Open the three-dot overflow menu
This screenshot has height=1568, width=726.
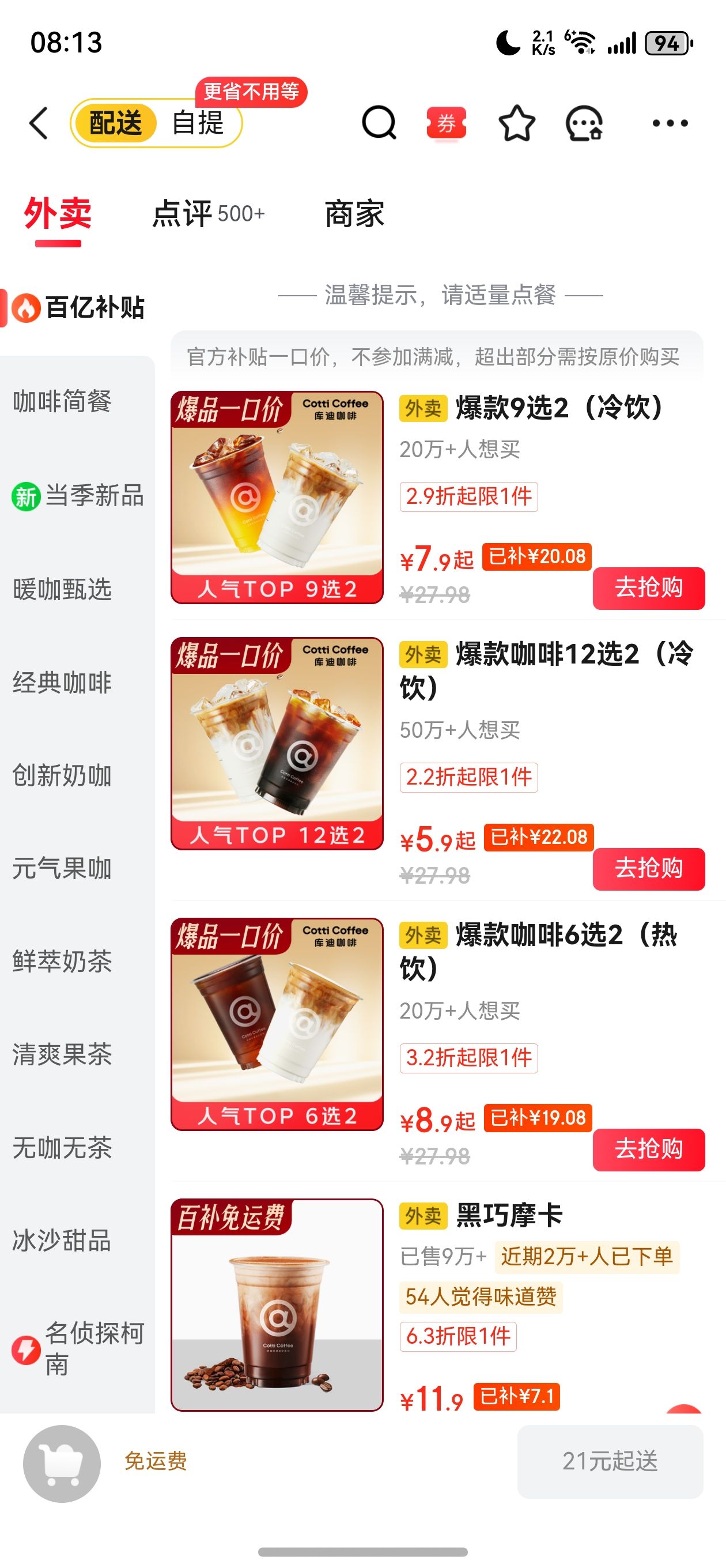(670, 123)
